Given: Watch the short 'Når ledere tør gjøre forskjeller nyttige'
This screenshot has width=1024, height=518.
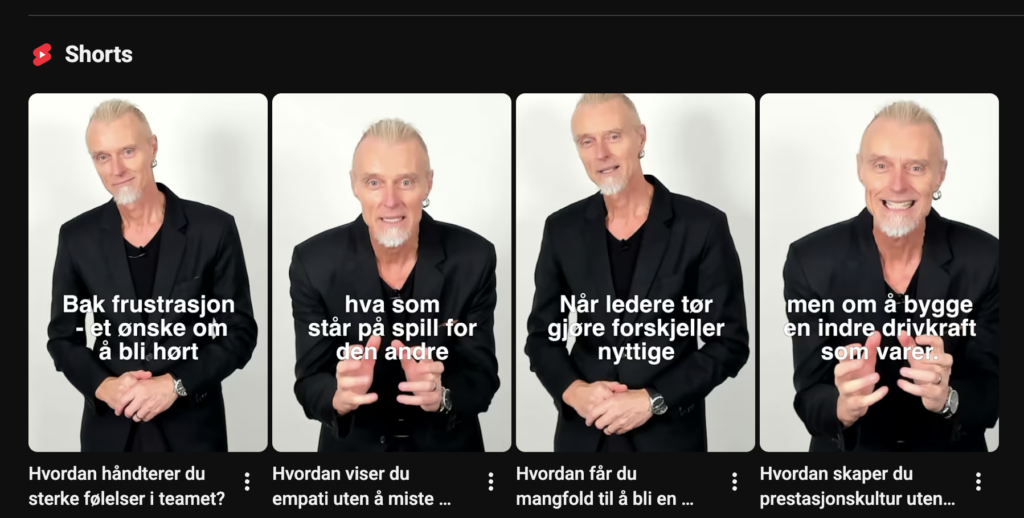Looking at the screenshot, I should [x=635, y=272].
